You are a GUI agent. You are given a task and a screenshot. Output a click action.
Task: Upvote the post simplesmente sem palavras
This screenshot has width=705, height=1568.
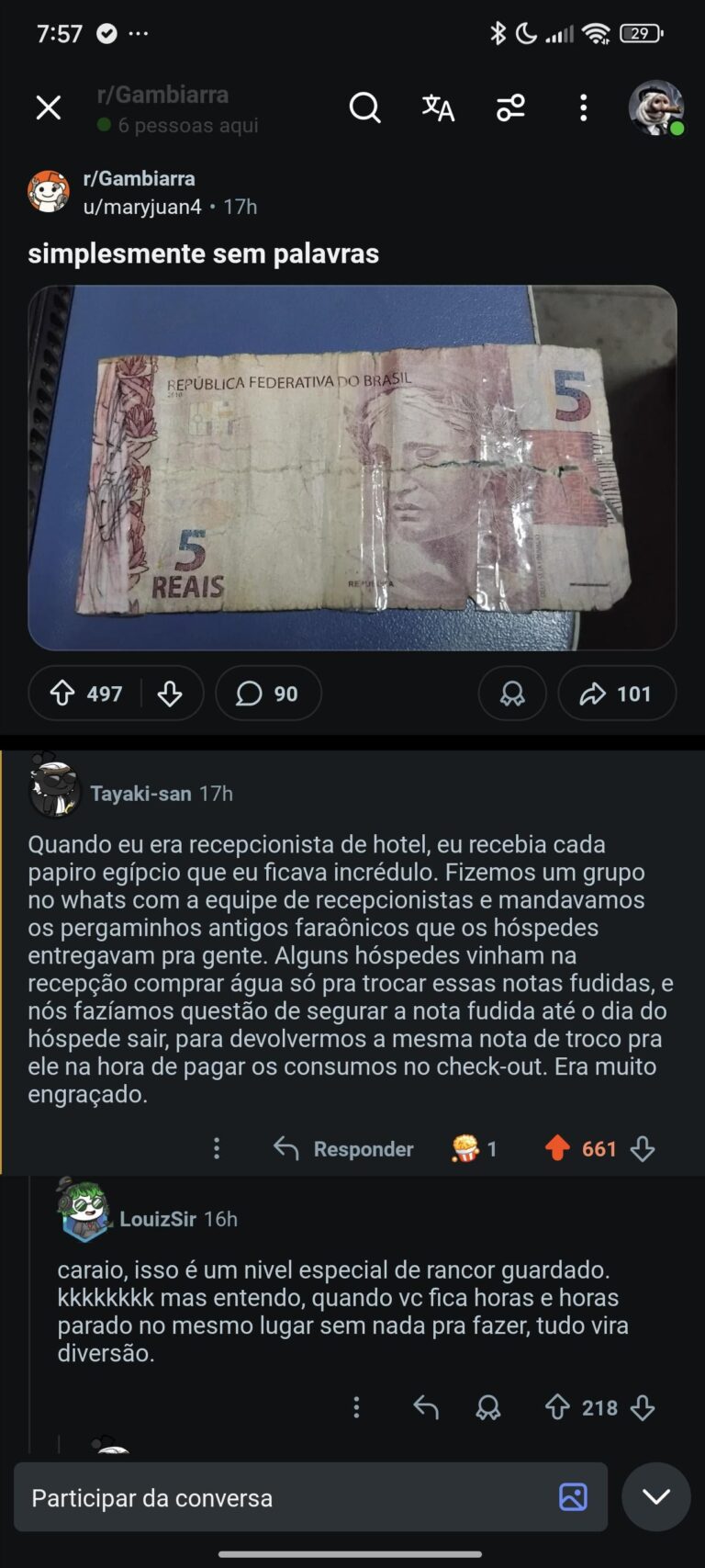(x=62, y=694)
